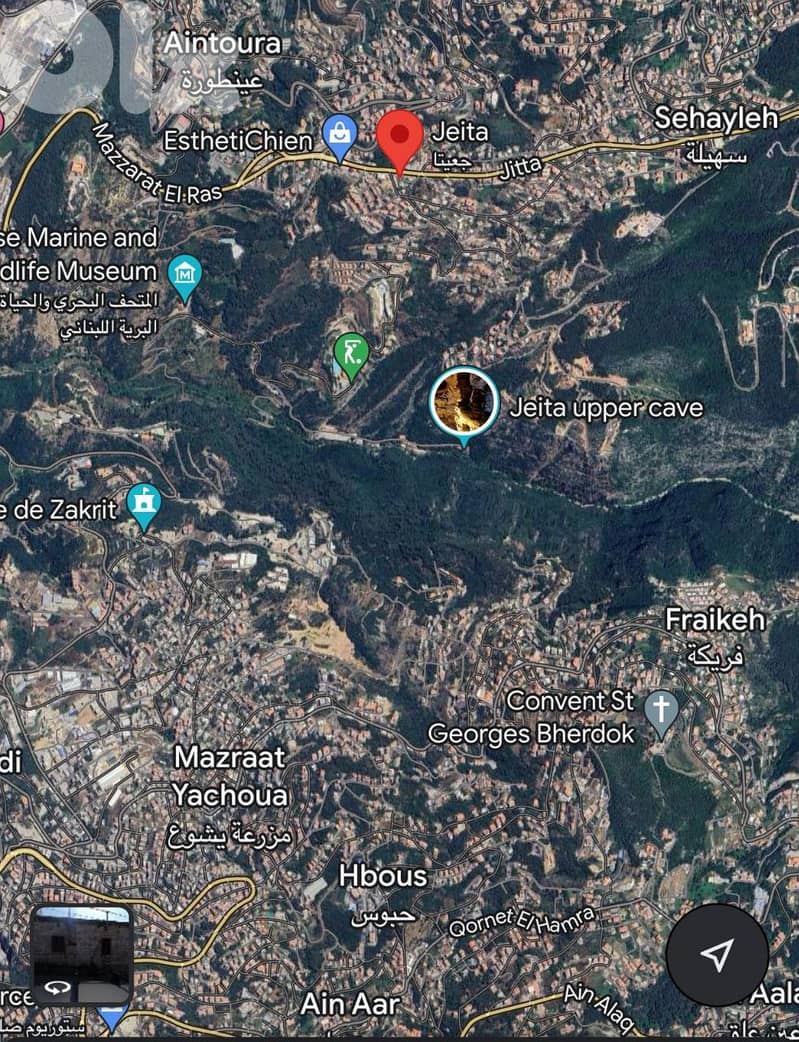This screenshot has width=799, height=1042.
Task: Select the Marine and Wildlife Museum marker
Action: 185,276
